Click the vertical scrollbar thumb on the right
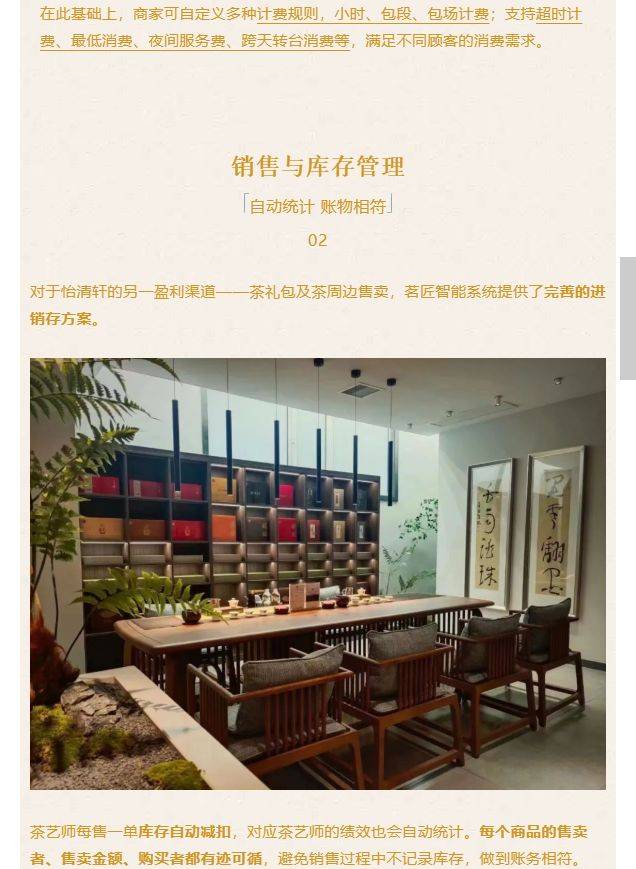 [x=627, y=318]
